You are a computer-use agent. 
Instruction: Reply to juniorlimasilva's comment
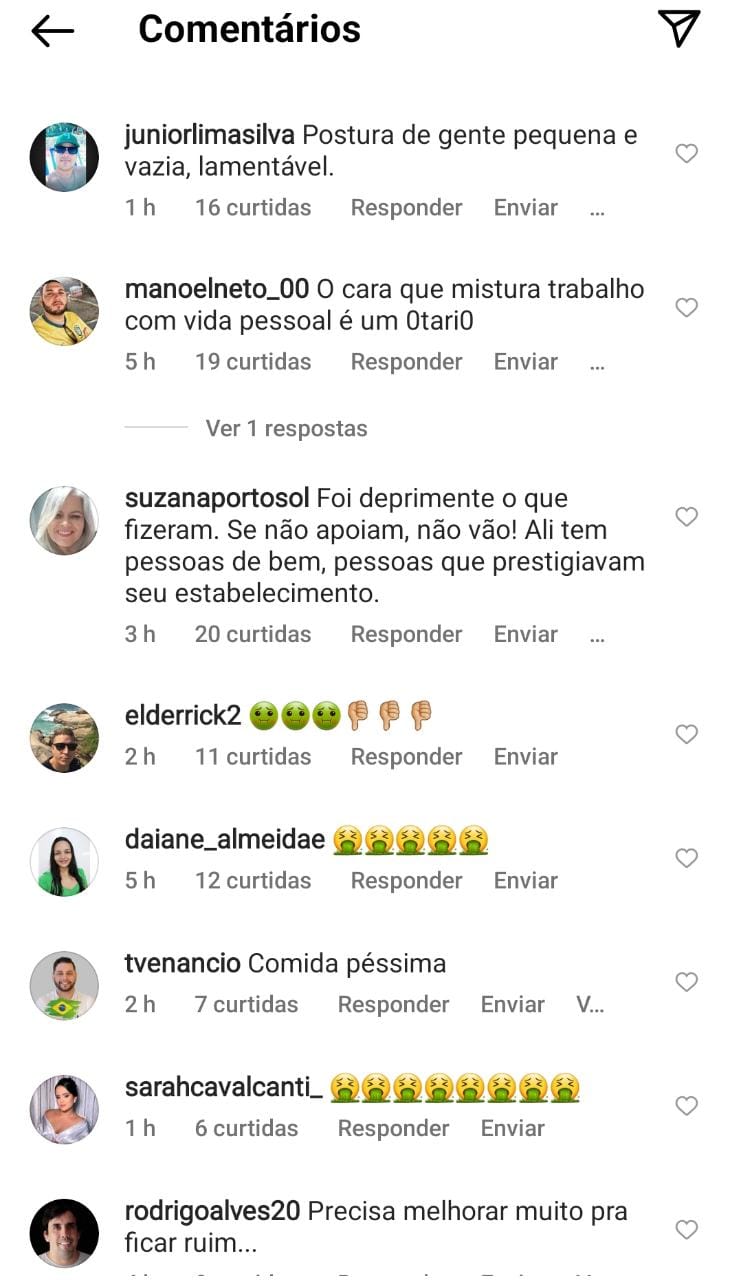(x=406, y=207)
